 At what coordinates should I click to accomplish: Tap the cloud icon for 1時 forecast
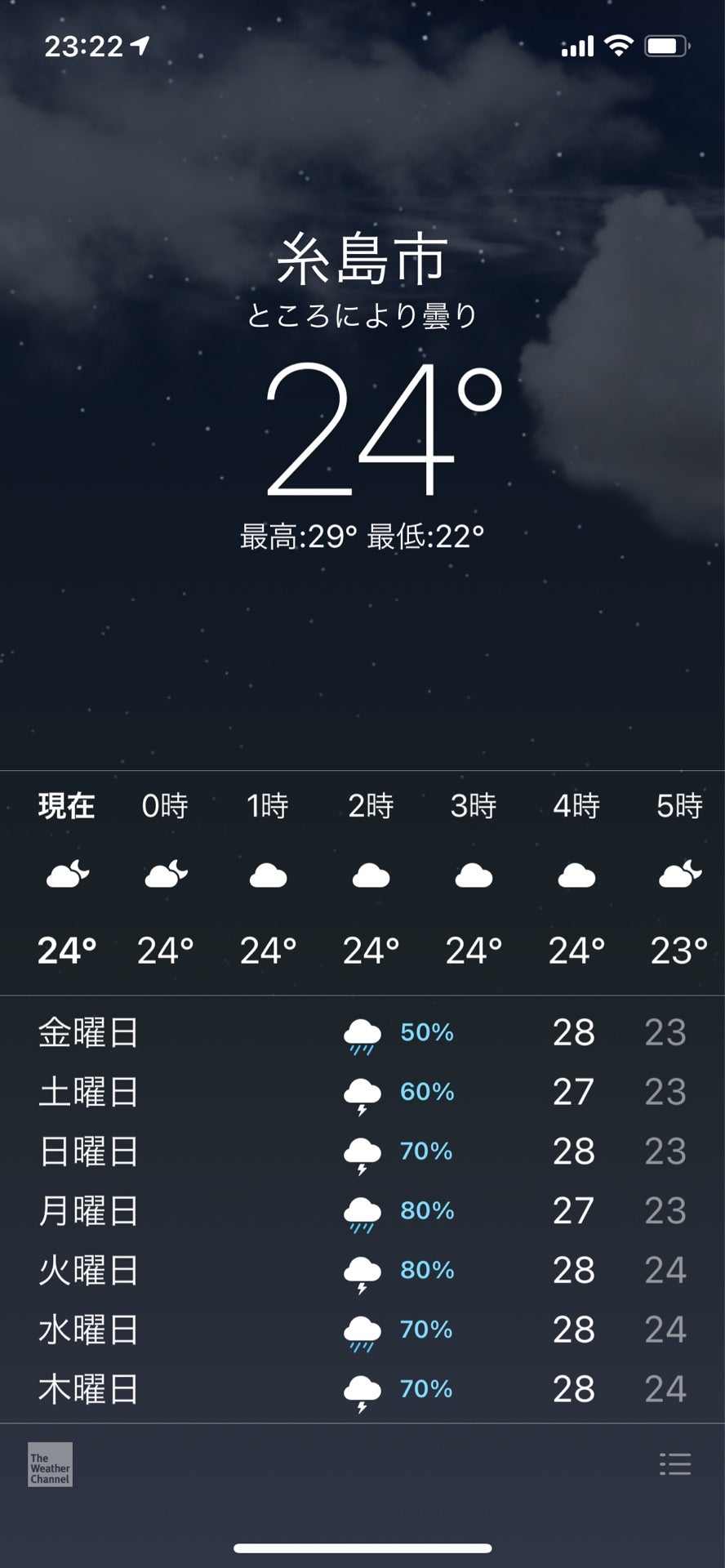coord(269,876)
